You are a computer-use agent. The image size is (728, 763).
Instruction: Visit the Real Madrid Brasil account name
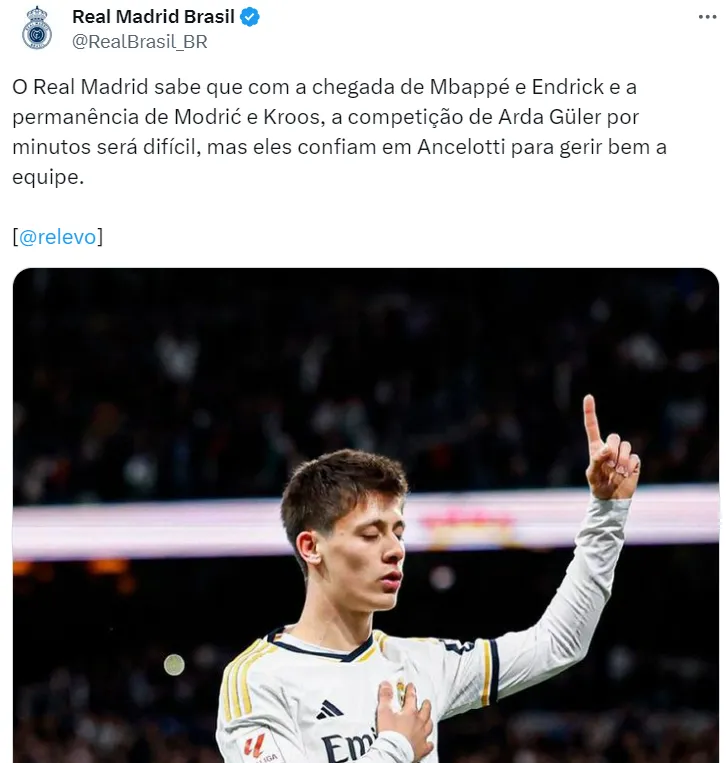153,17
